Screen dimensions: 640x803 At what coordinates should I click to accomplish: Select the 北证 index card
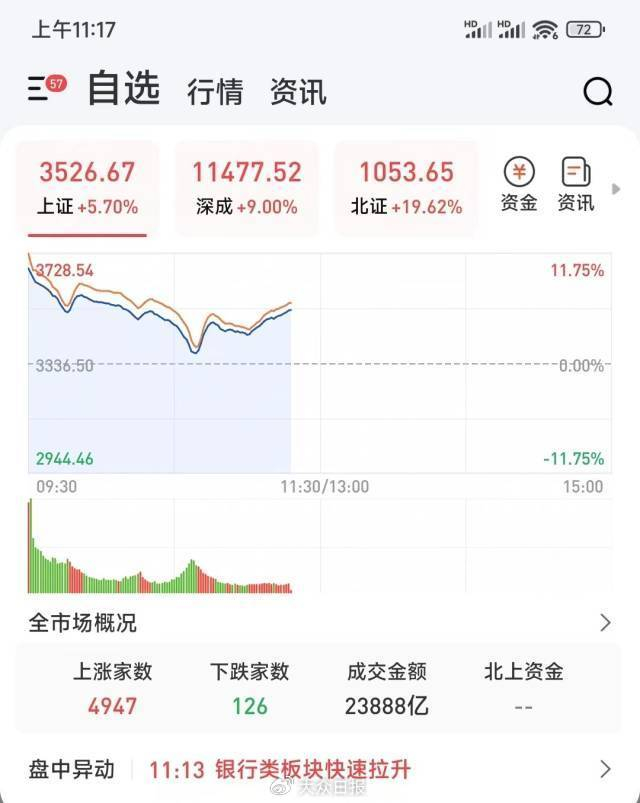click(x=406, y=188)
